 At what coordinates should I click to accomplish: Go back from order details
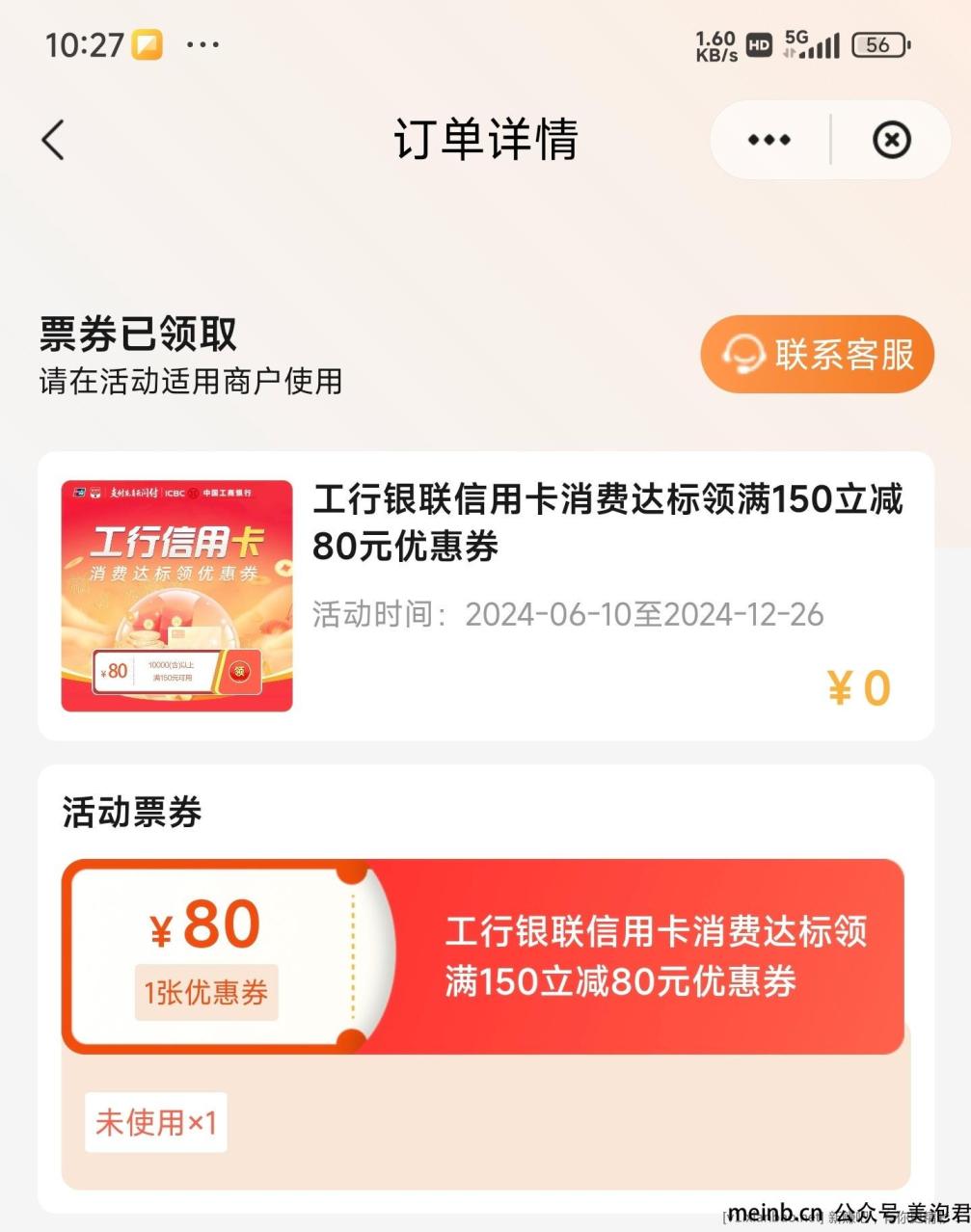tap(54, 140)
